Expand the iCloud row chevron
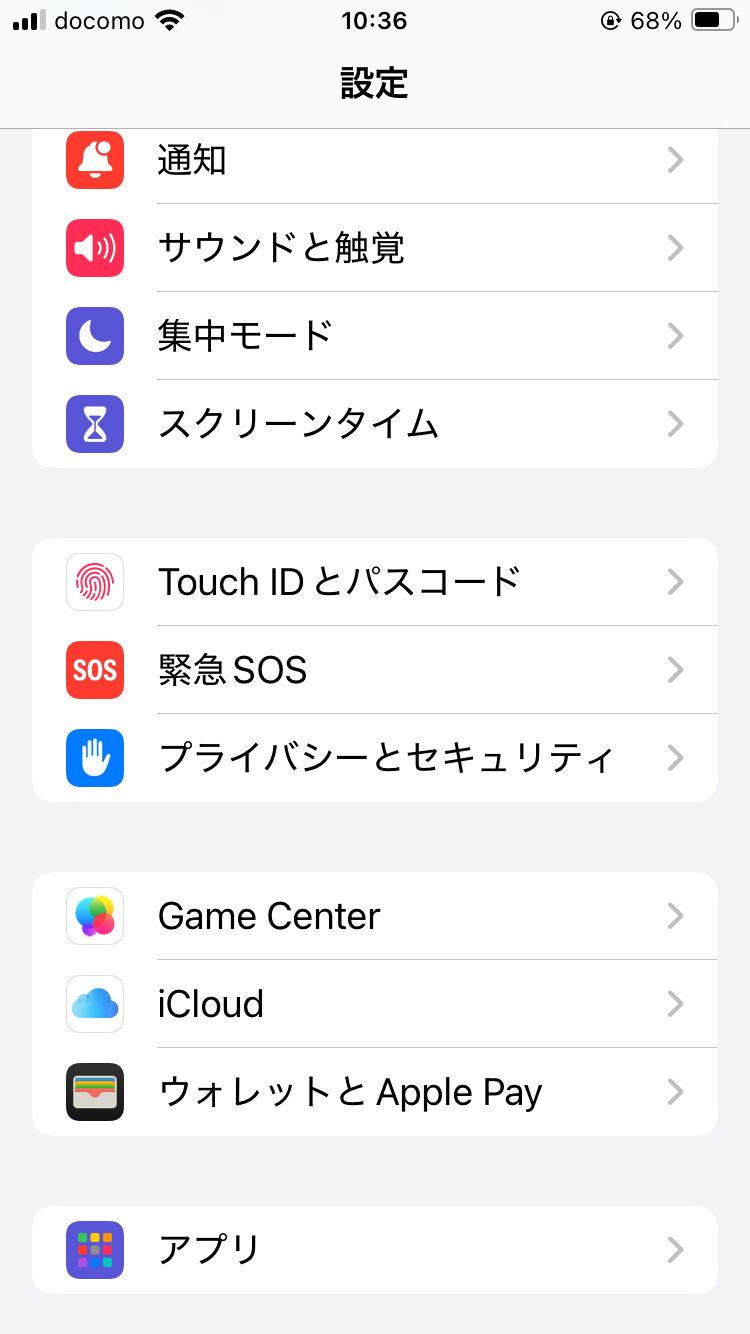Image resolution: width=750 pixels, height=1334 pixels. [x=676, y=1004]
